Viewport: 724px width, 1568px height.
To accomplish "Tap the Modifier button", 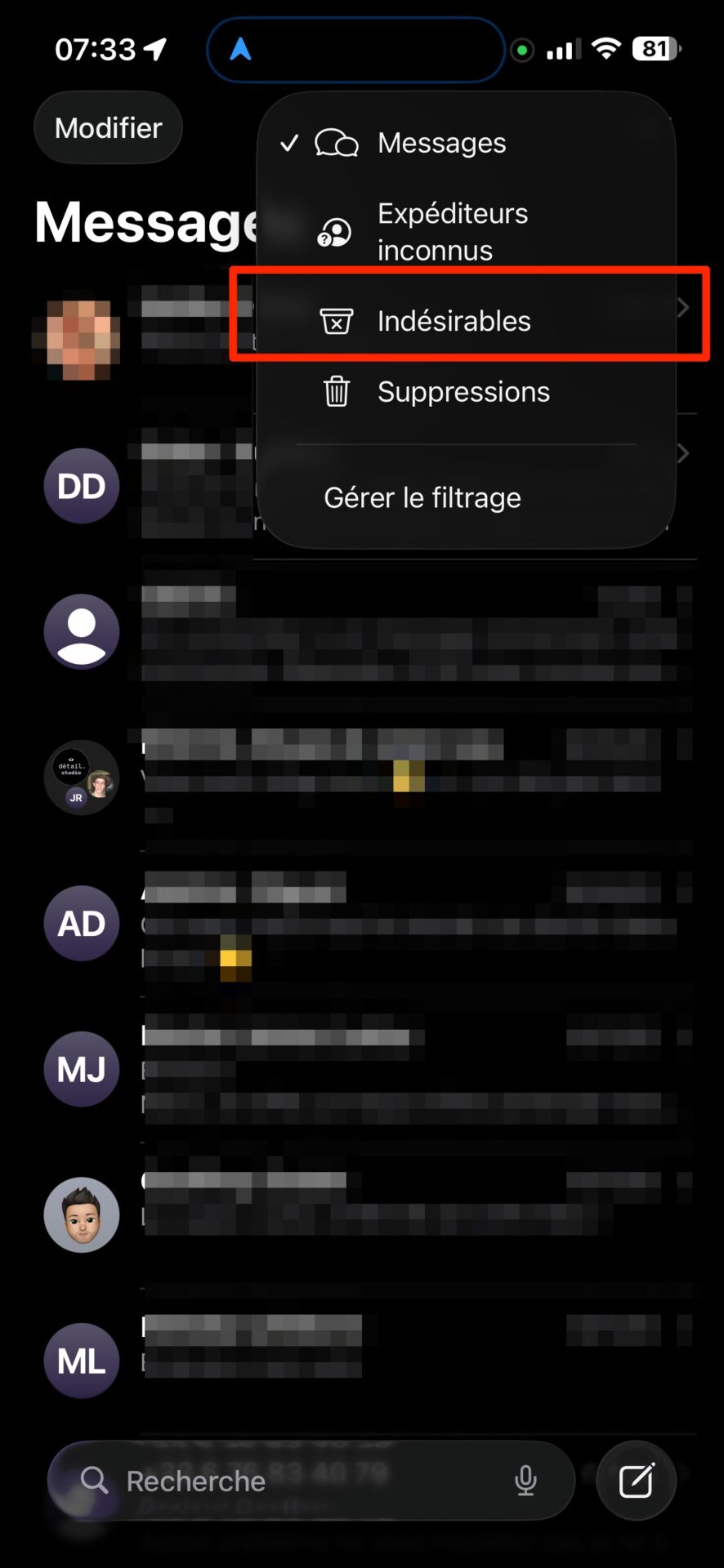I will click(108, 128).
